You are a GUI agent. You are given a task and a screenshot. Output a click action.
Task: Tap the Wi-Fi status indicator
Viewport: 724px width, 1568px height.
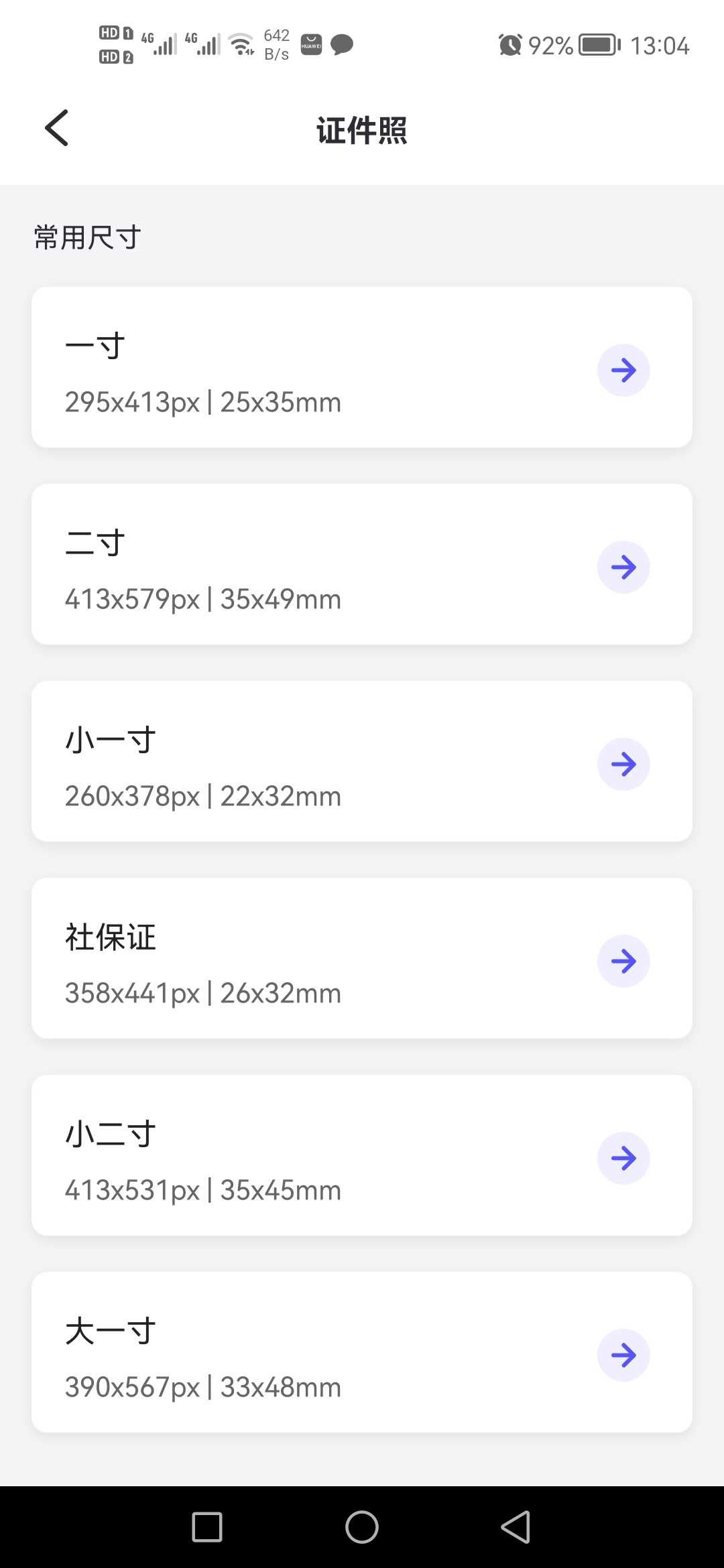tap(241, 44)
